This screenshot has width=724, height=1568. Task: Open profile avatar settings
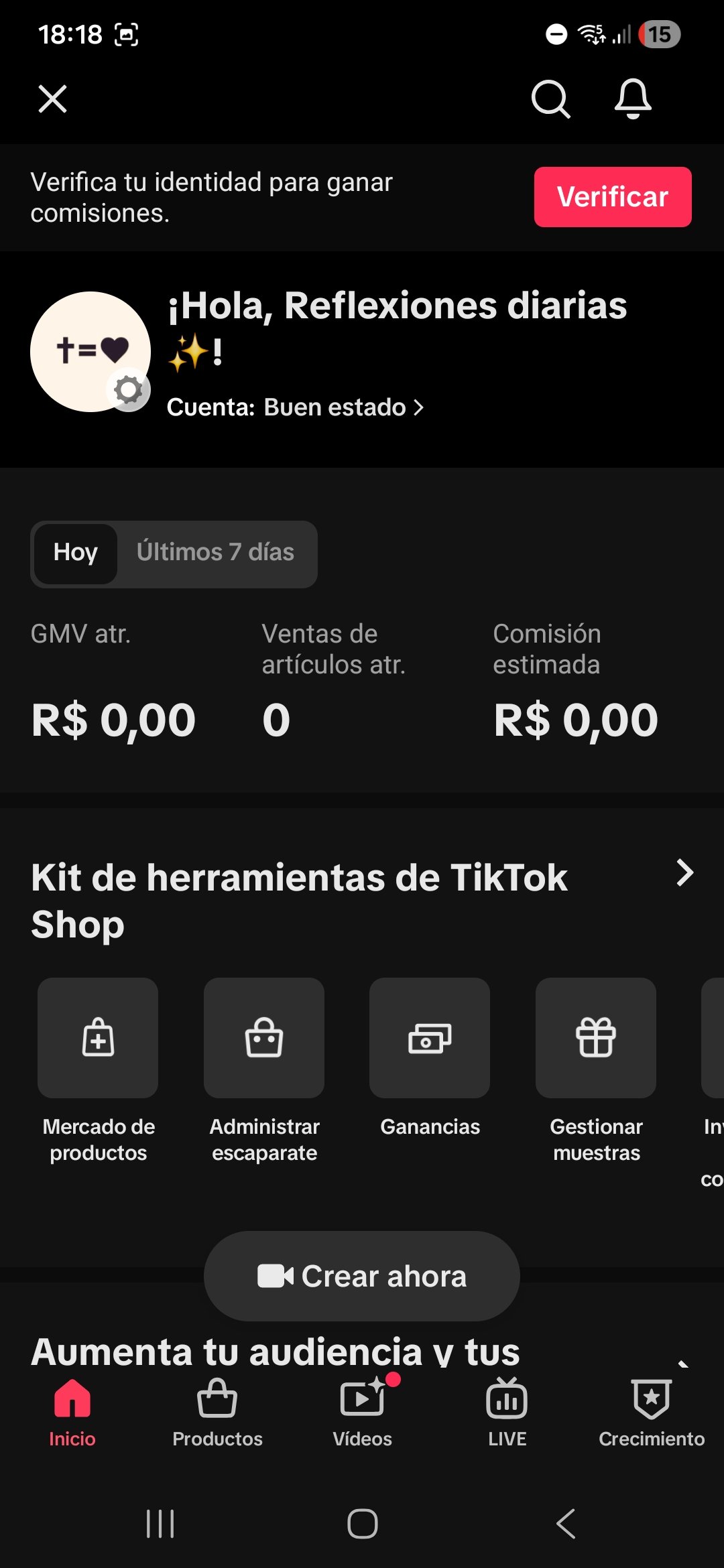coord(90,352)
